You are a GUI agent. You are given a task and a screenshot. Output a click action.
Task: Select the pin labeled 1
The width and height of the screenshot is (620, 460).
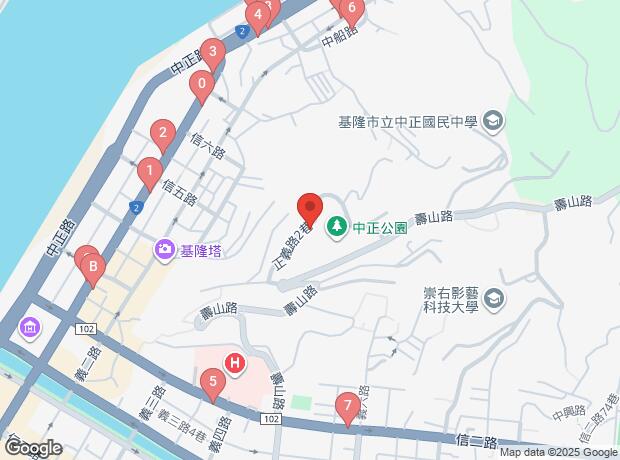point(150,172)
